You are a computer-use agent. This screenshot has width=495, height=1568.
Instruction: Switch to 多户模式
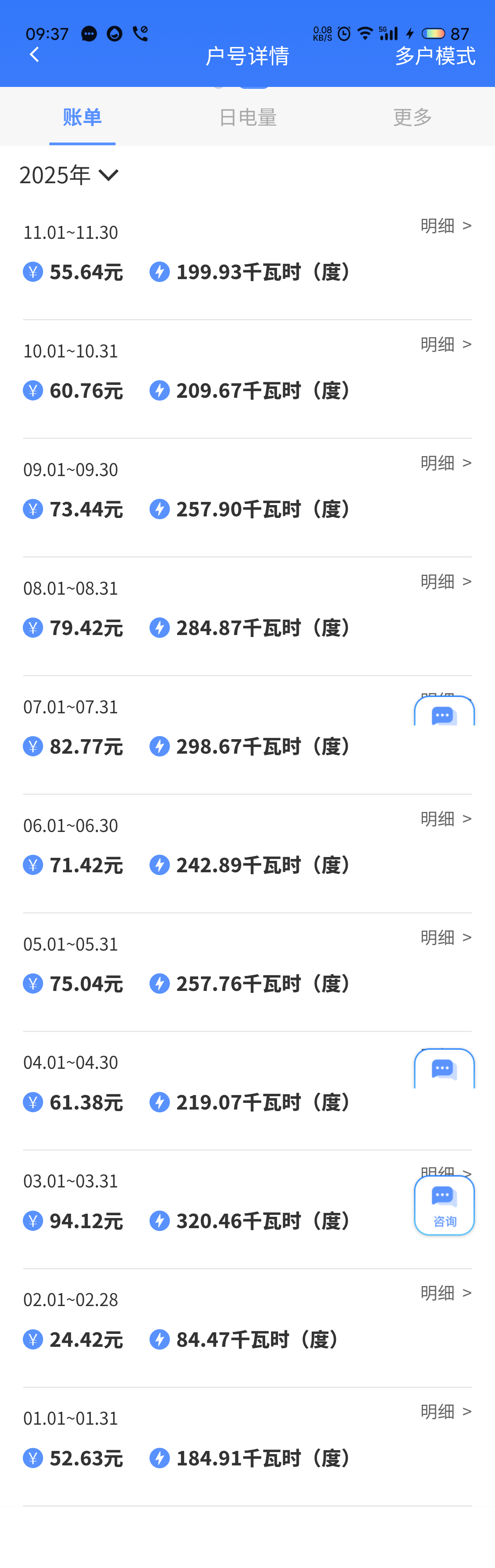[x=435, y=56]
